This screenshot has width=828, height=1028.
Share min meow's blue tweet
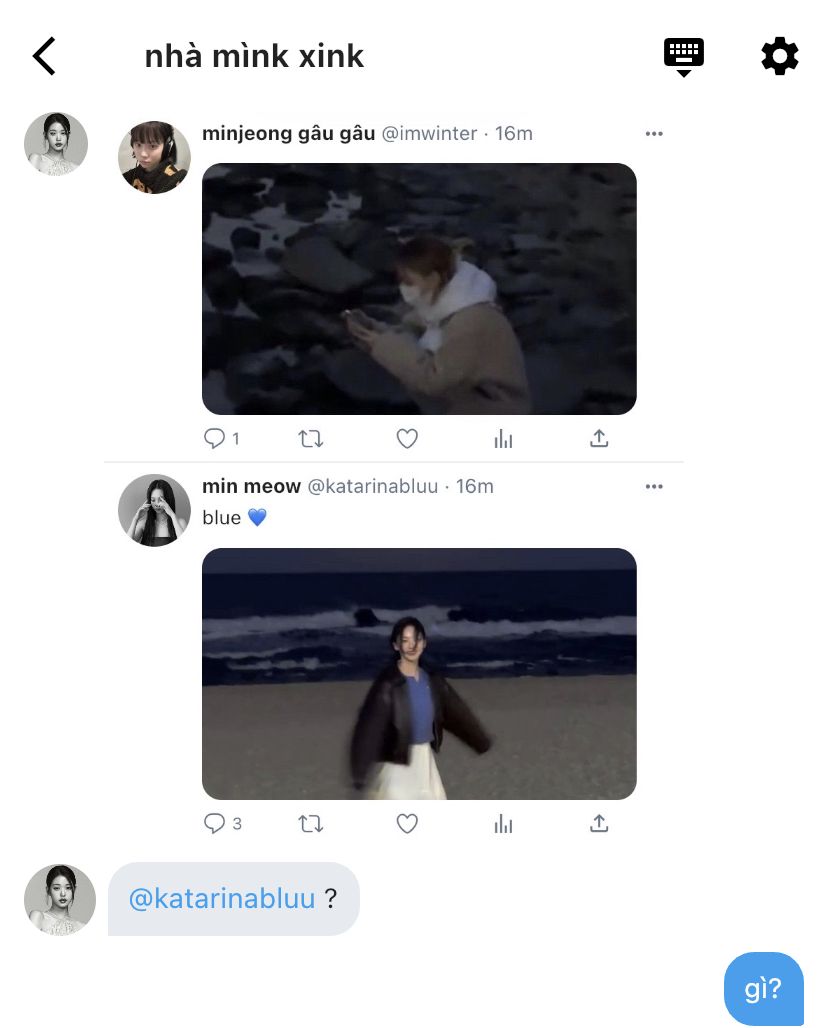[599, 823]
